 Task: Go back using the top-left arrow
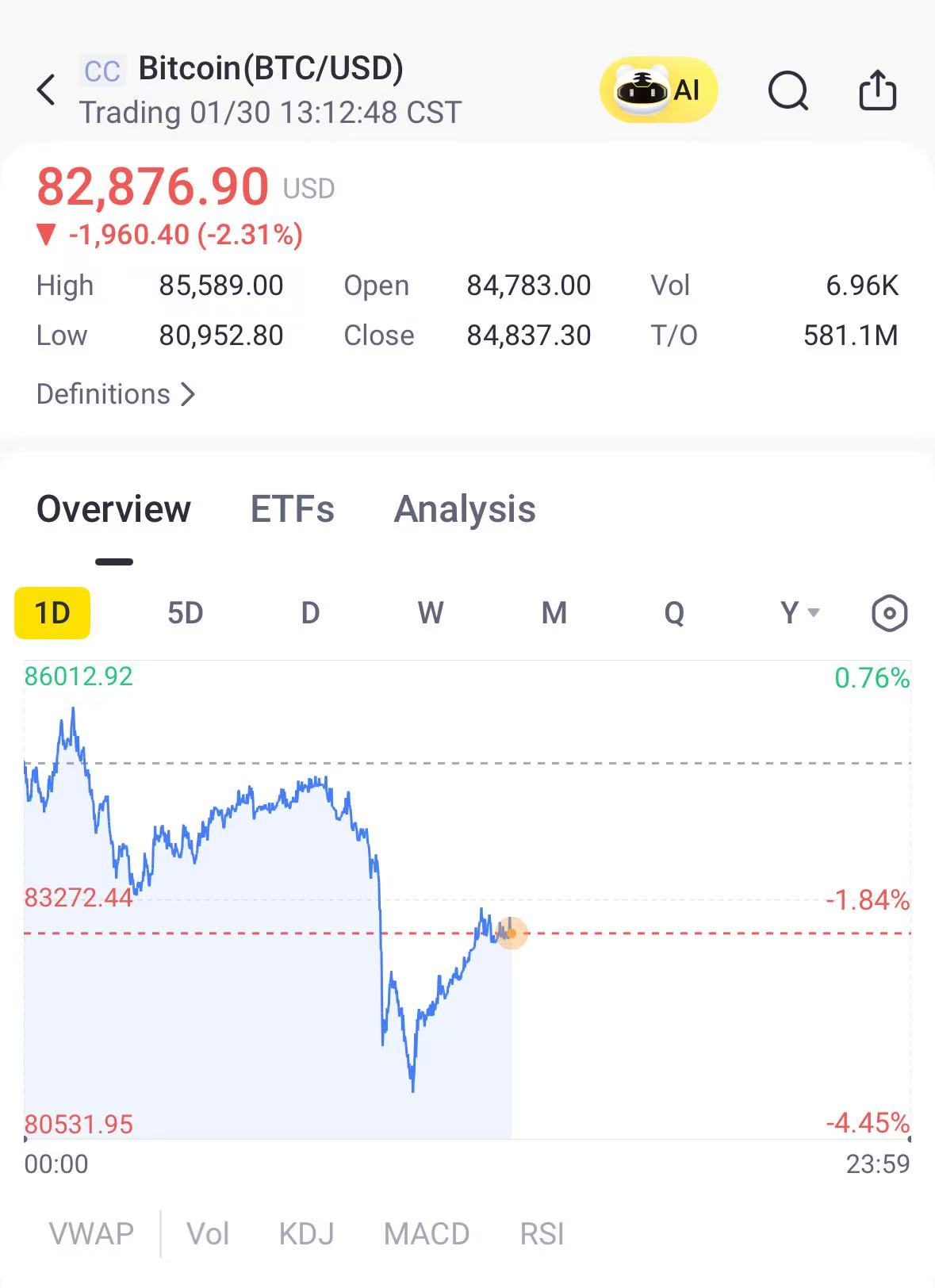click(x=47, y=90)
